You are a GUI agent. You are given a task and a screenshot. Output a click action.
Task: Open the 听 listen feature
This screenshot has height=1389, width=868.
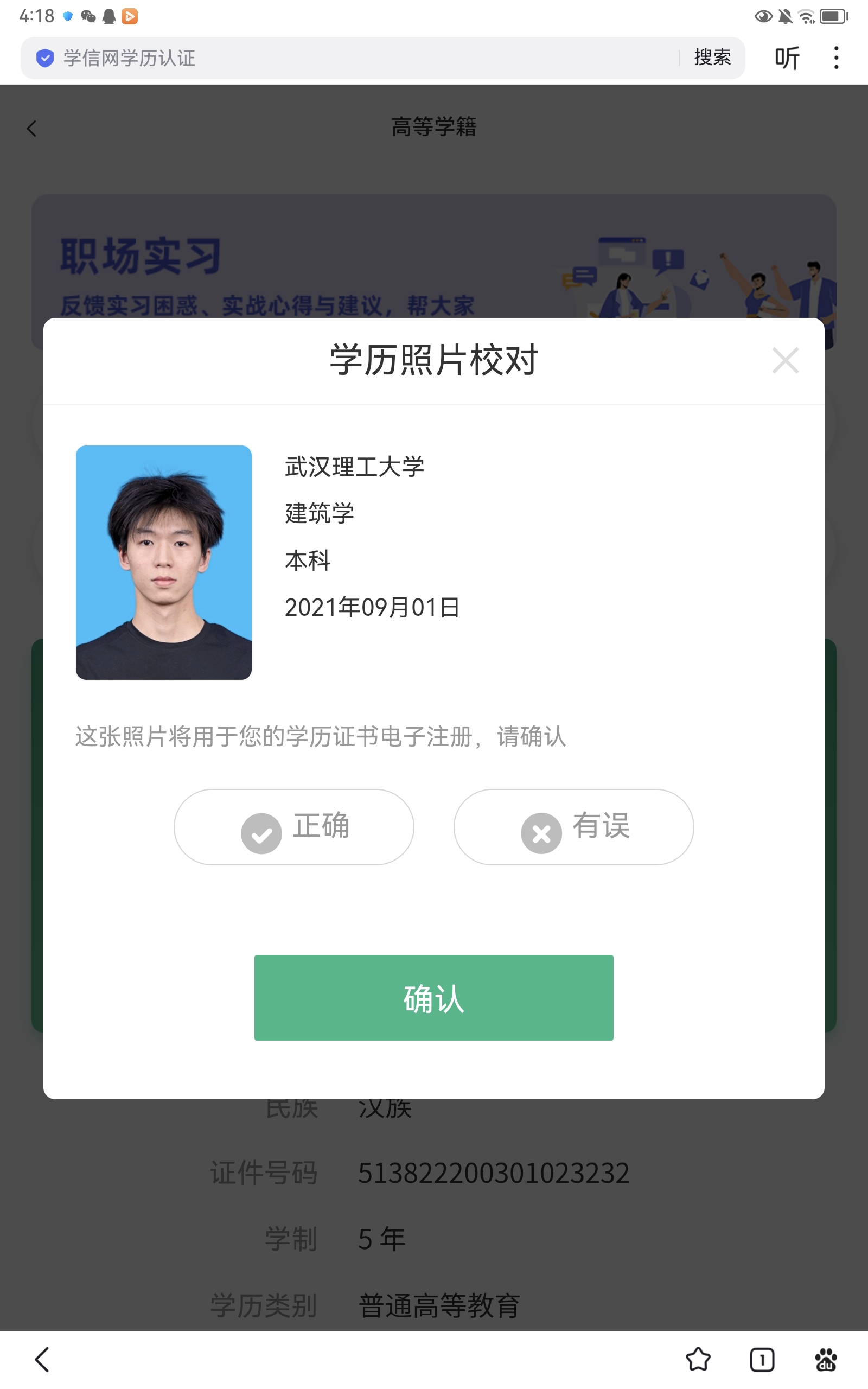point(787,58)
